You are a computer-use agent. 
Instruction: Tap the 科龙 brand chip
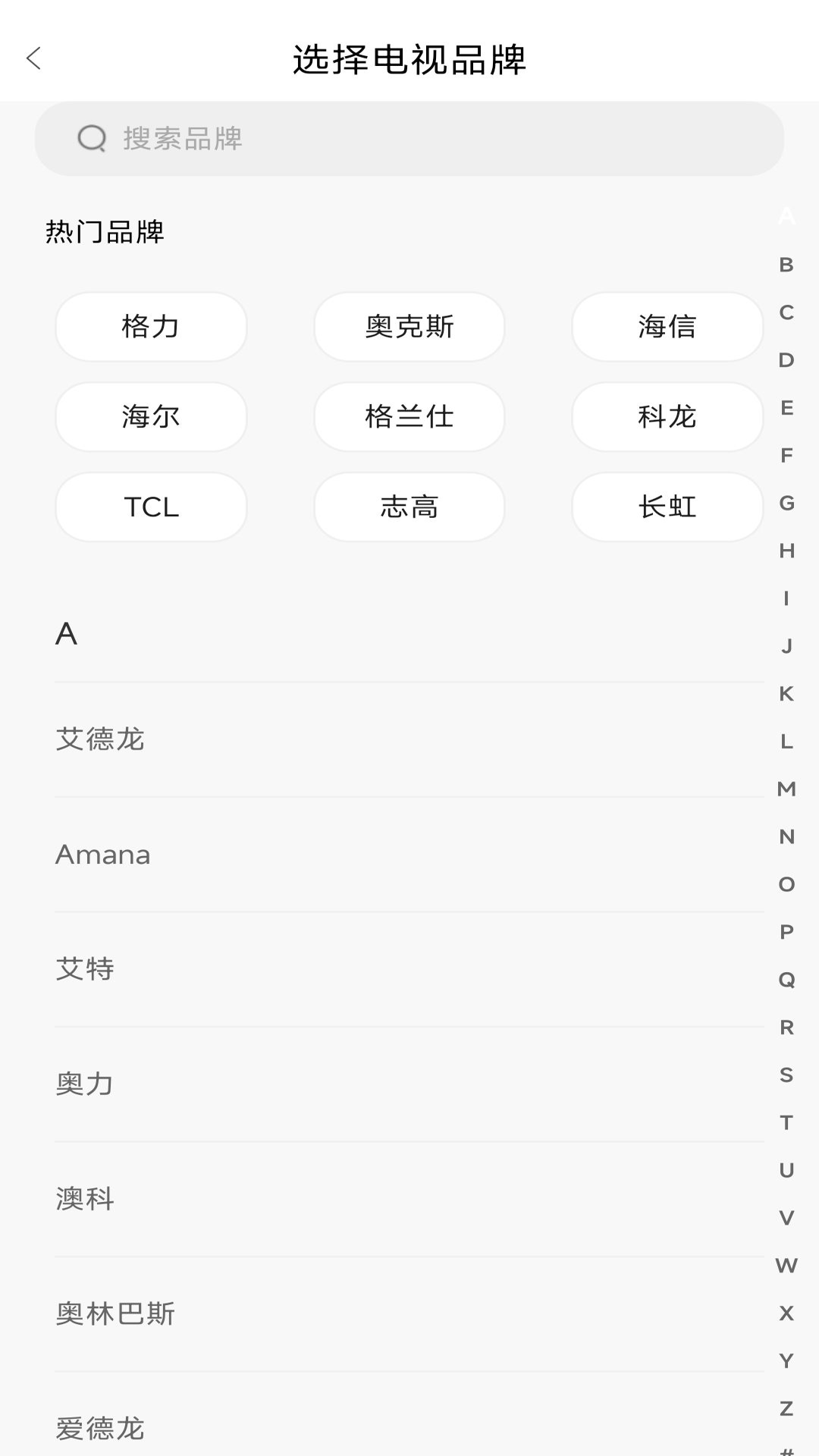click(x=667, y=417)
